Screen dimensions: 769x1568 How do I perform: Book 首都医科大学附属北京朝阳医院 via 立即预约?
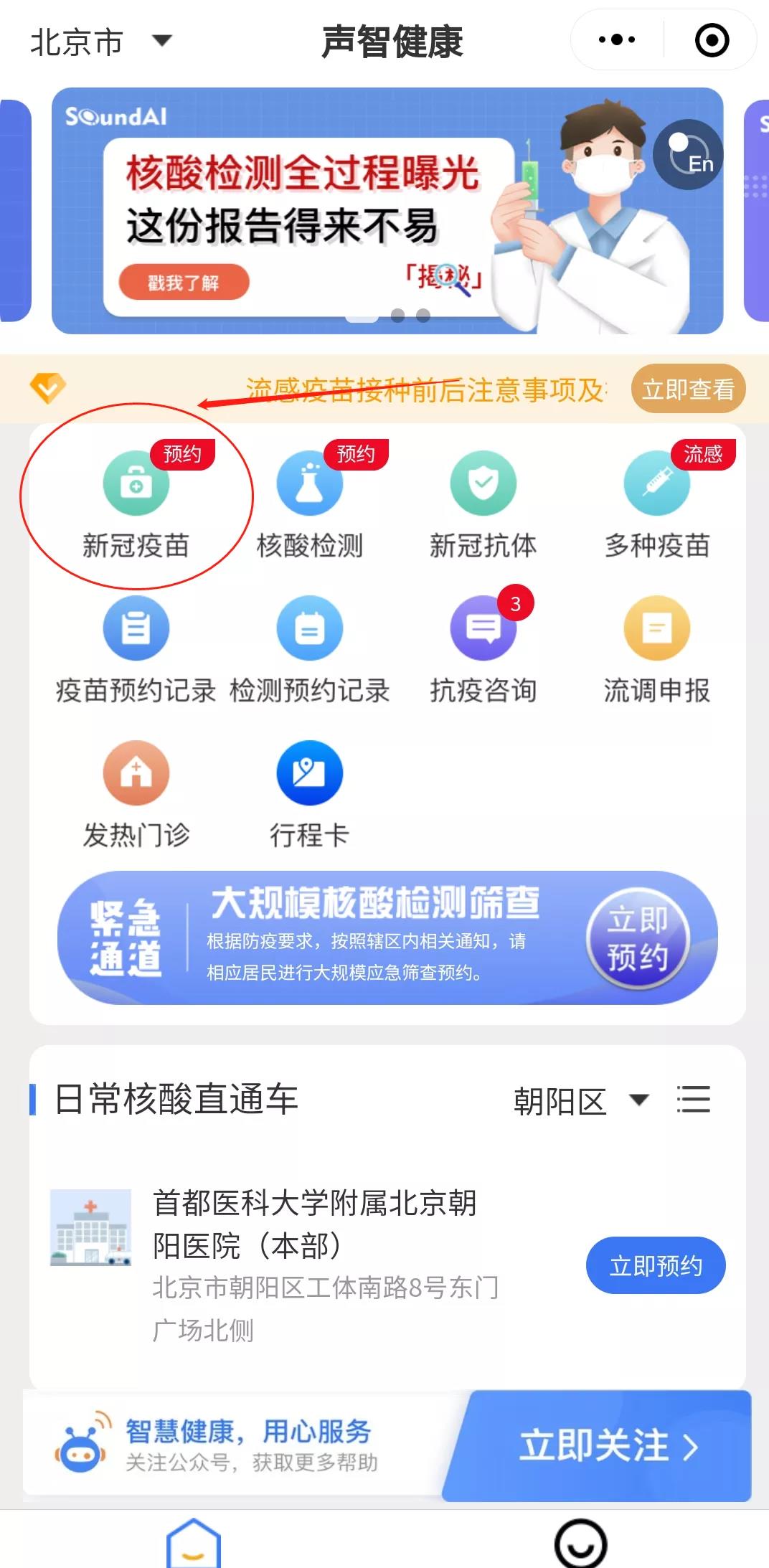point(655,1266)
